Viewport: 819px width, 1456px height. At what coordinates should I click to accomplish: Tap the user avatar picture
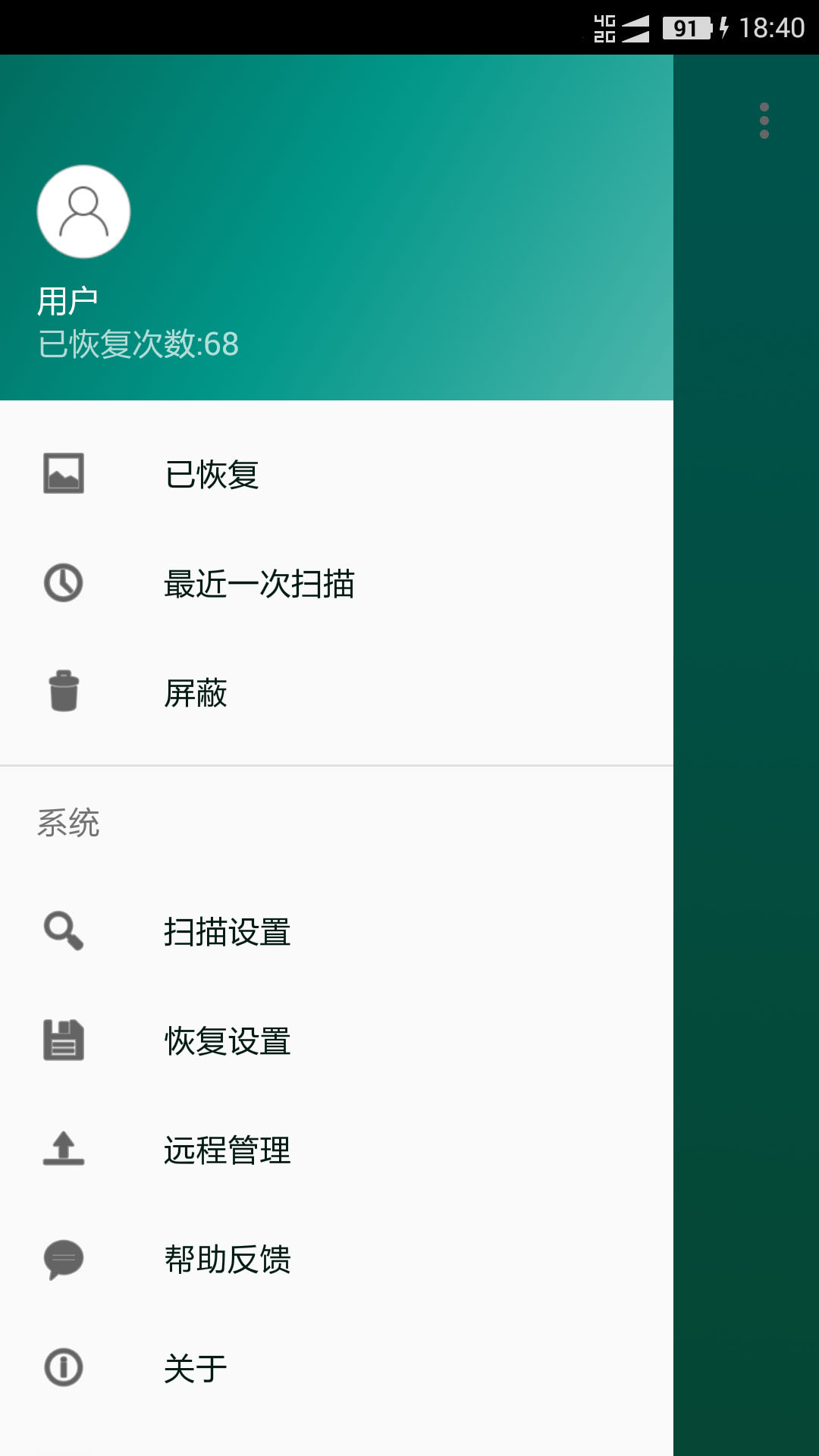83,212
